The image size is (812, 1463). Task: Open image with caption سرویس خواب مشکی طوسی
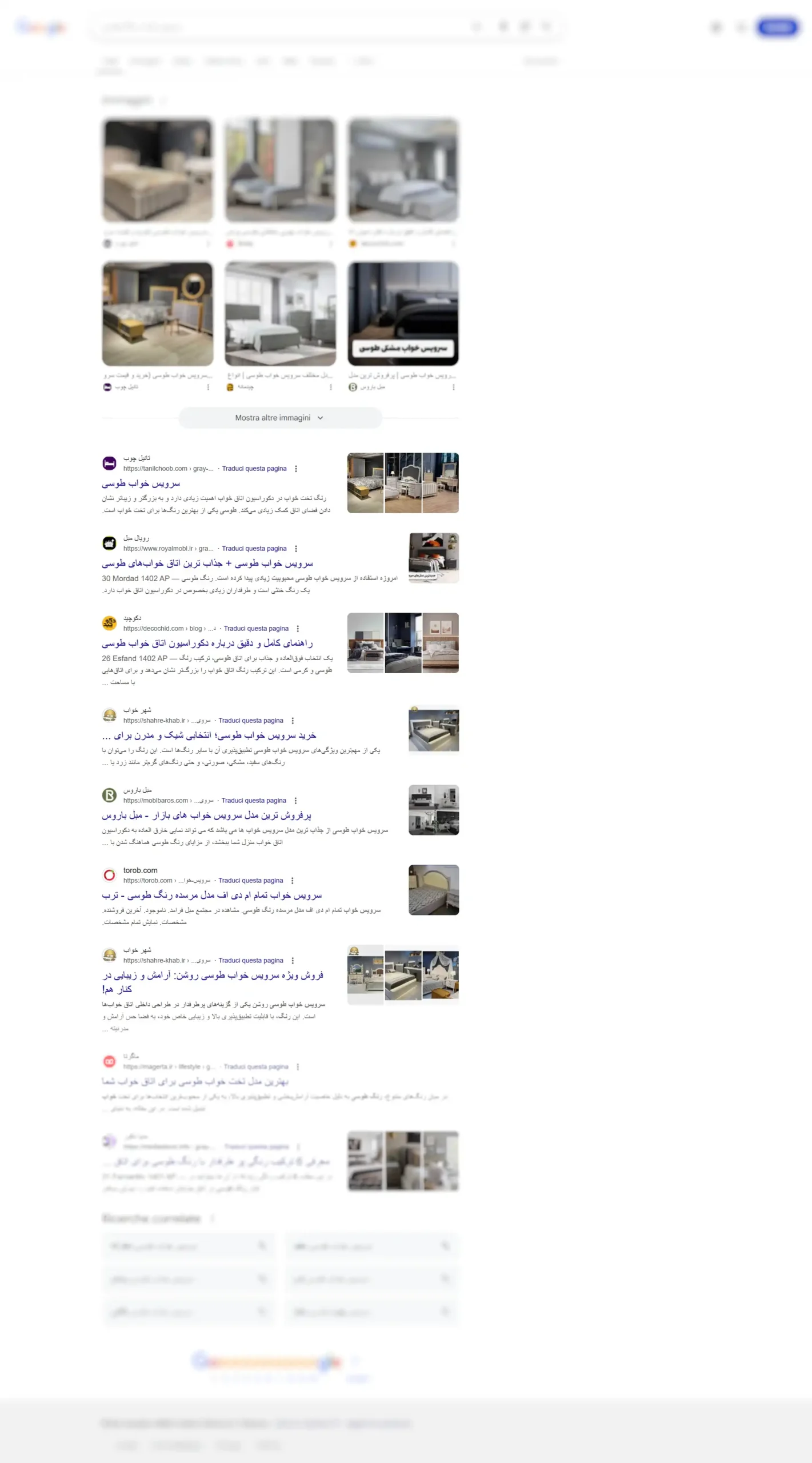(403, 314)
